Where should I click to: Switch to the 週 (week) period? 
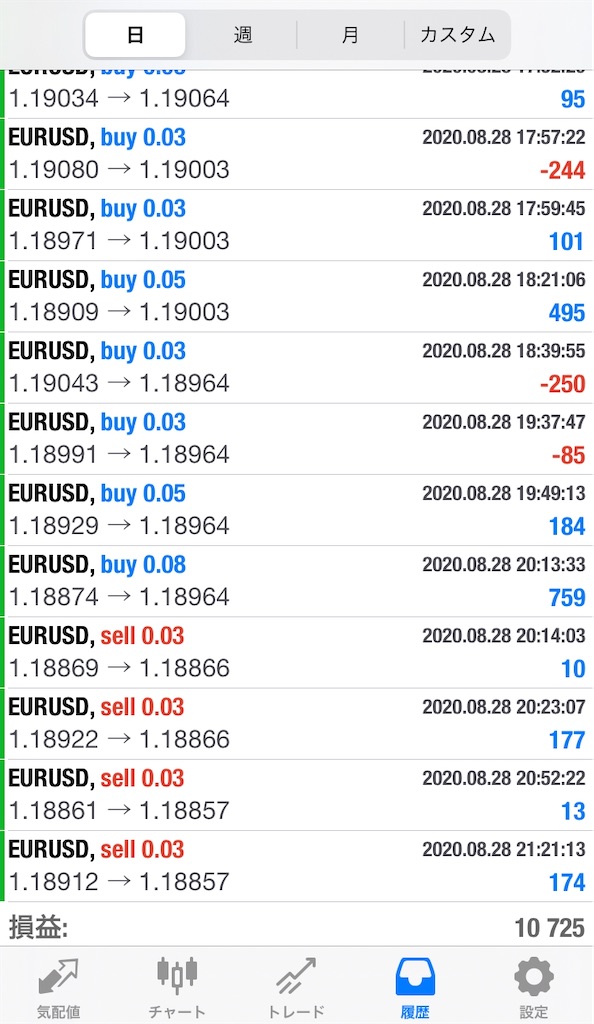click(x=243, y=35)
